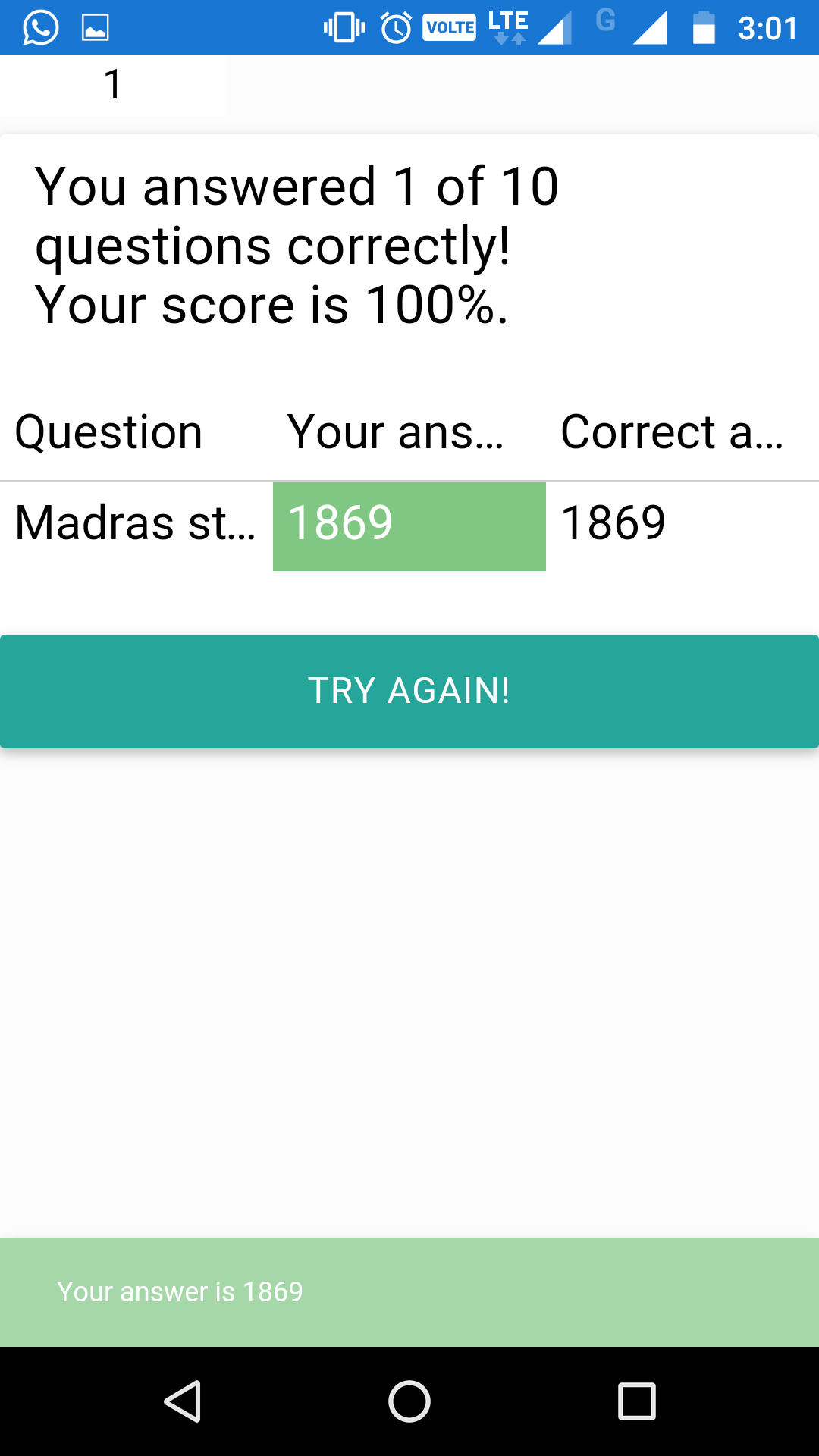Screen dimensions: 819x1456
Task: Expand the Question column header
Action: click(109, 432)
